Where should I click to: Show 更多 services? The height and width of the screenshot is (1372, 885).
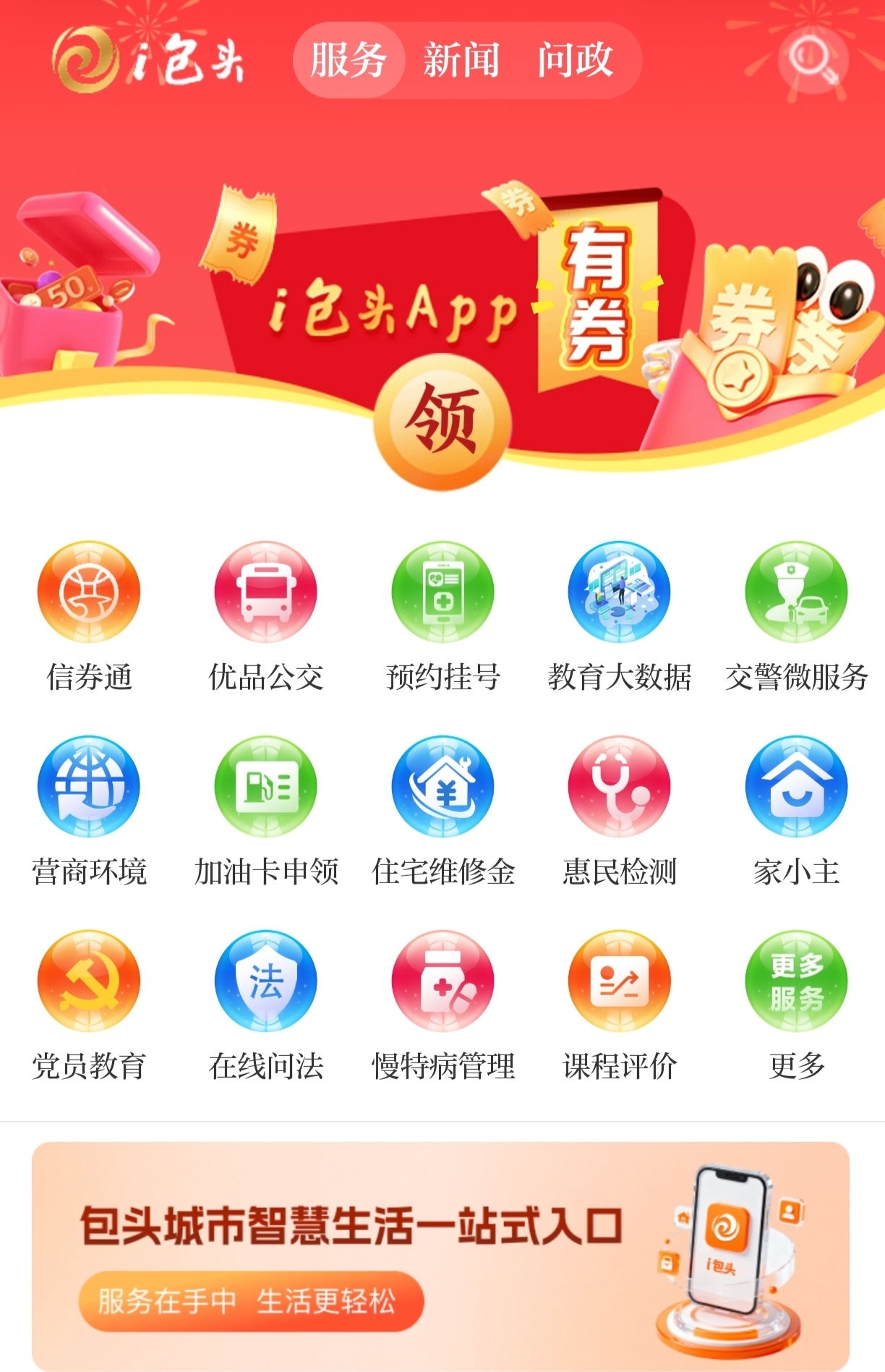pos(796,981)
